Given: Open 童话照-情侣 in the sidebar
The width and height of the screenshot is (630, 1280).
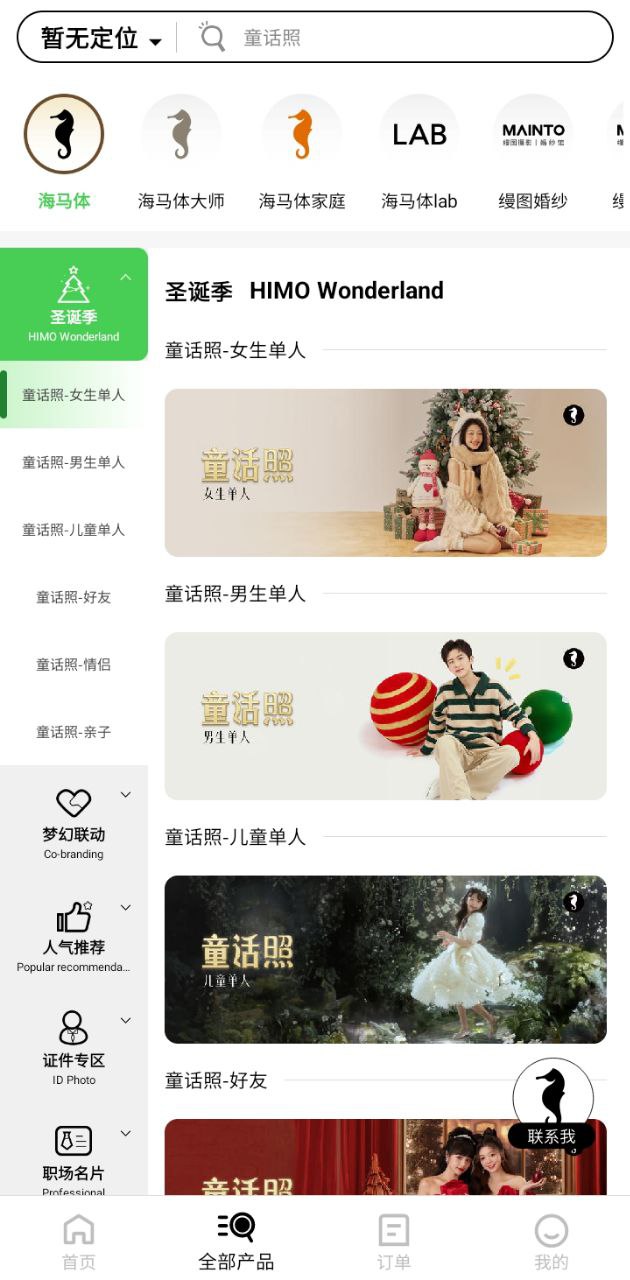Looking at the screenshot, I should click(74, 664).
